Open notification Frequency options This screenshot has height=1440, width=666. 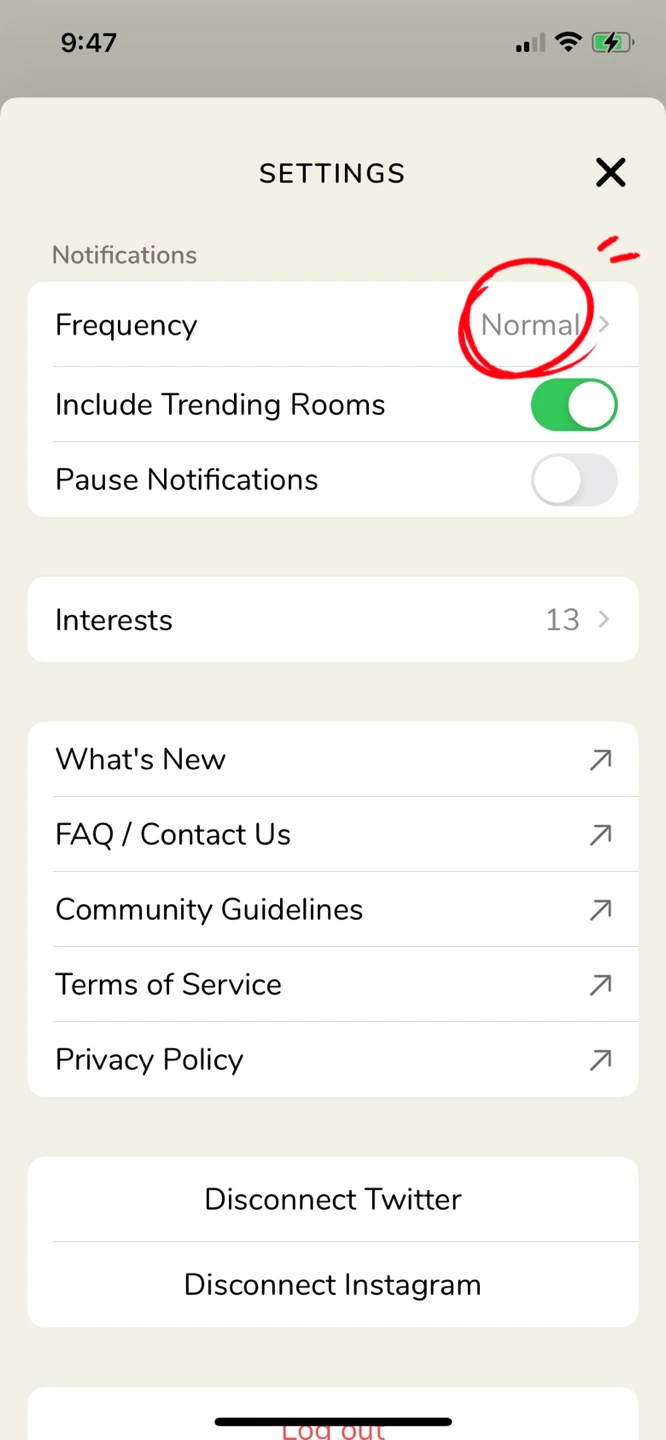pyautogui.click(x=332, y=325)
